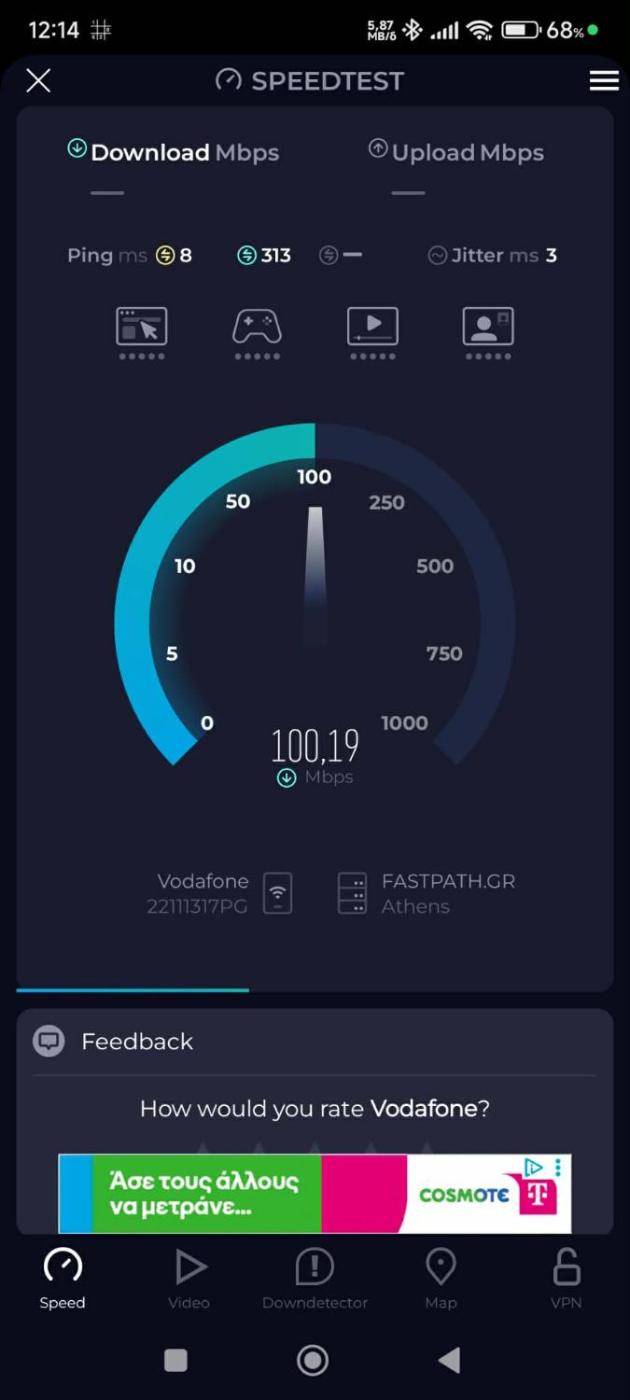Close the speed test with the X
The width and height of the screenshot is (630, 1400).
pyautogui.click(x=38, y=81)
